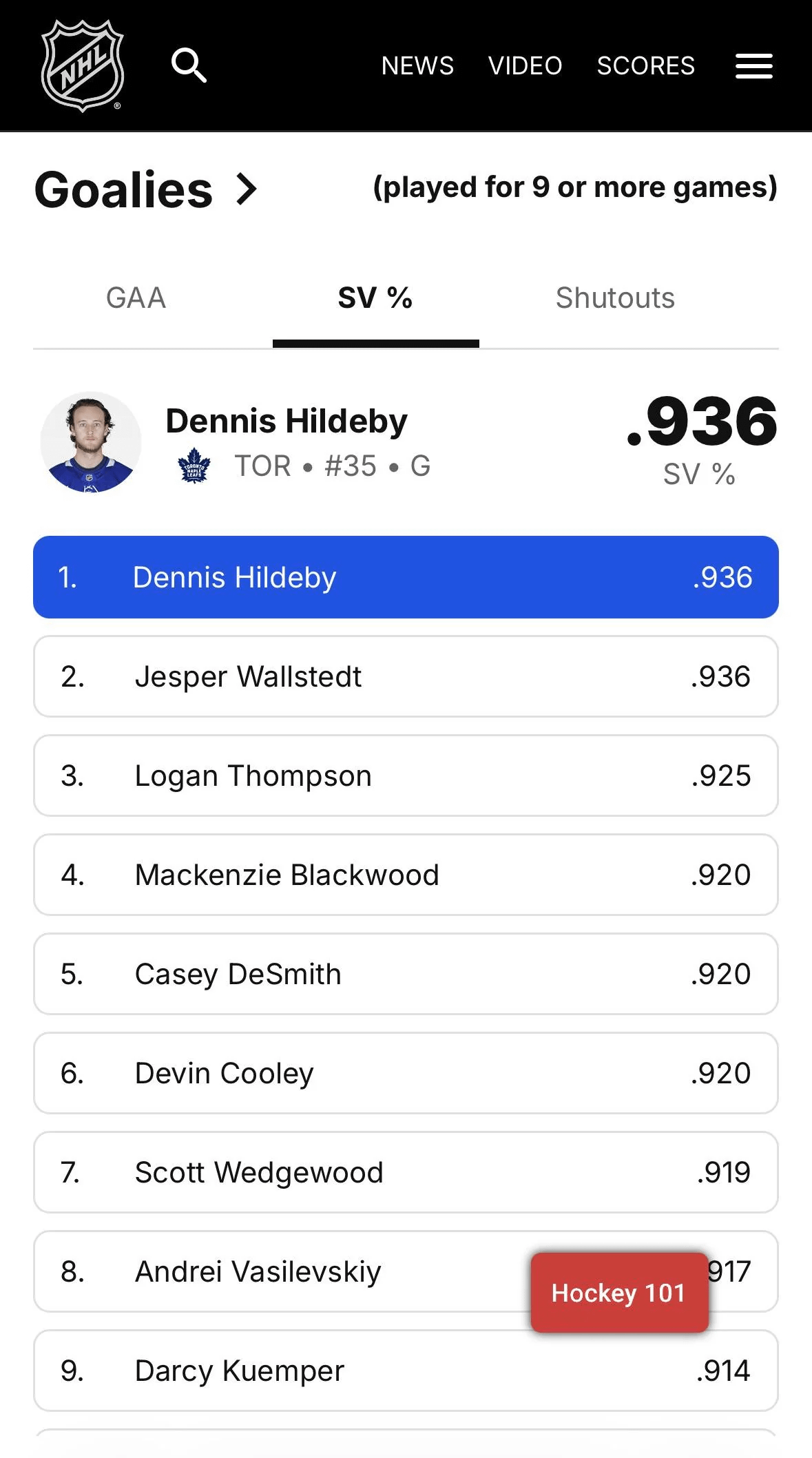Select the SV % tab
This screenshot has width=812, height=1458.
click(x=375, y=298)
